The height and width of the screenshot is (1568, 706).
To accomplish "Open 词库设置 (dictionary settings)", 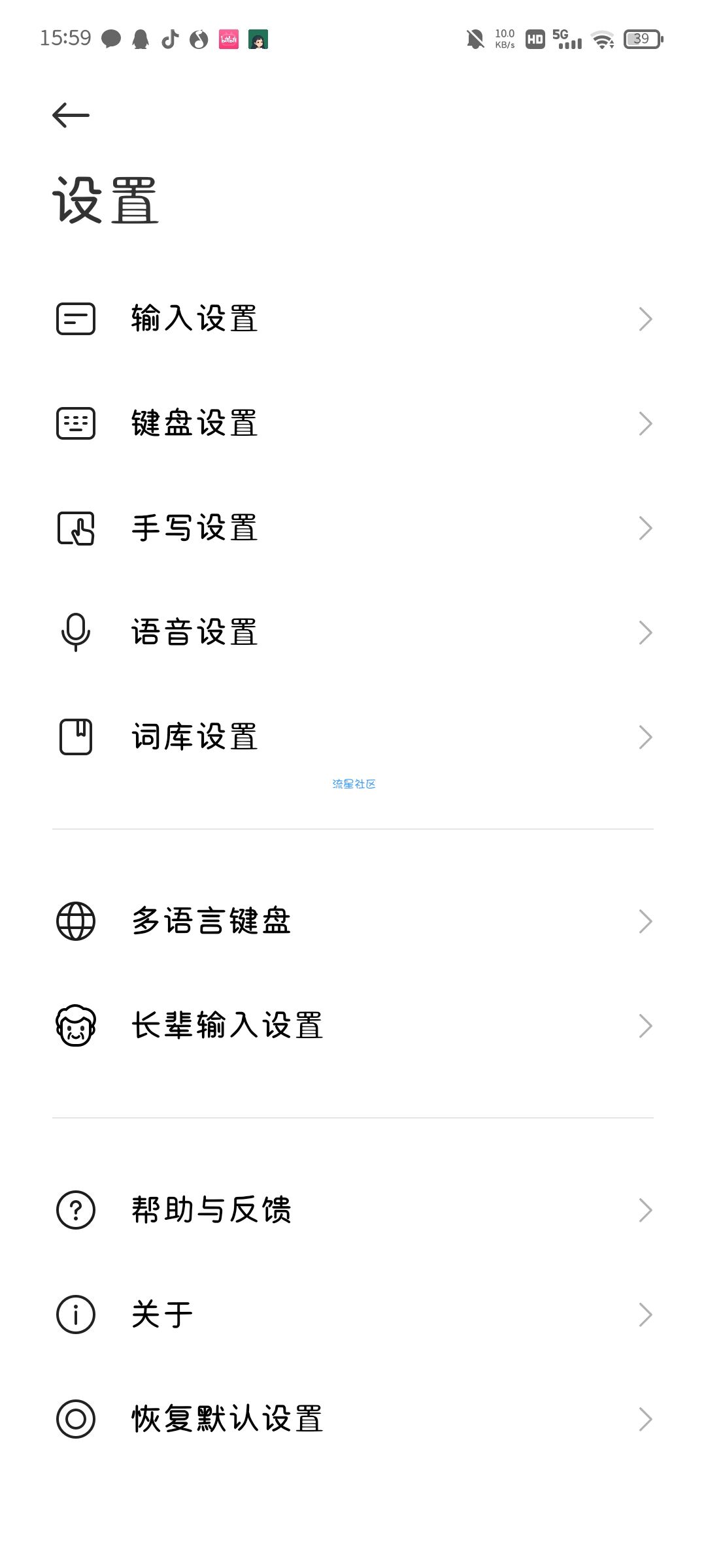I will coord(194,737).
